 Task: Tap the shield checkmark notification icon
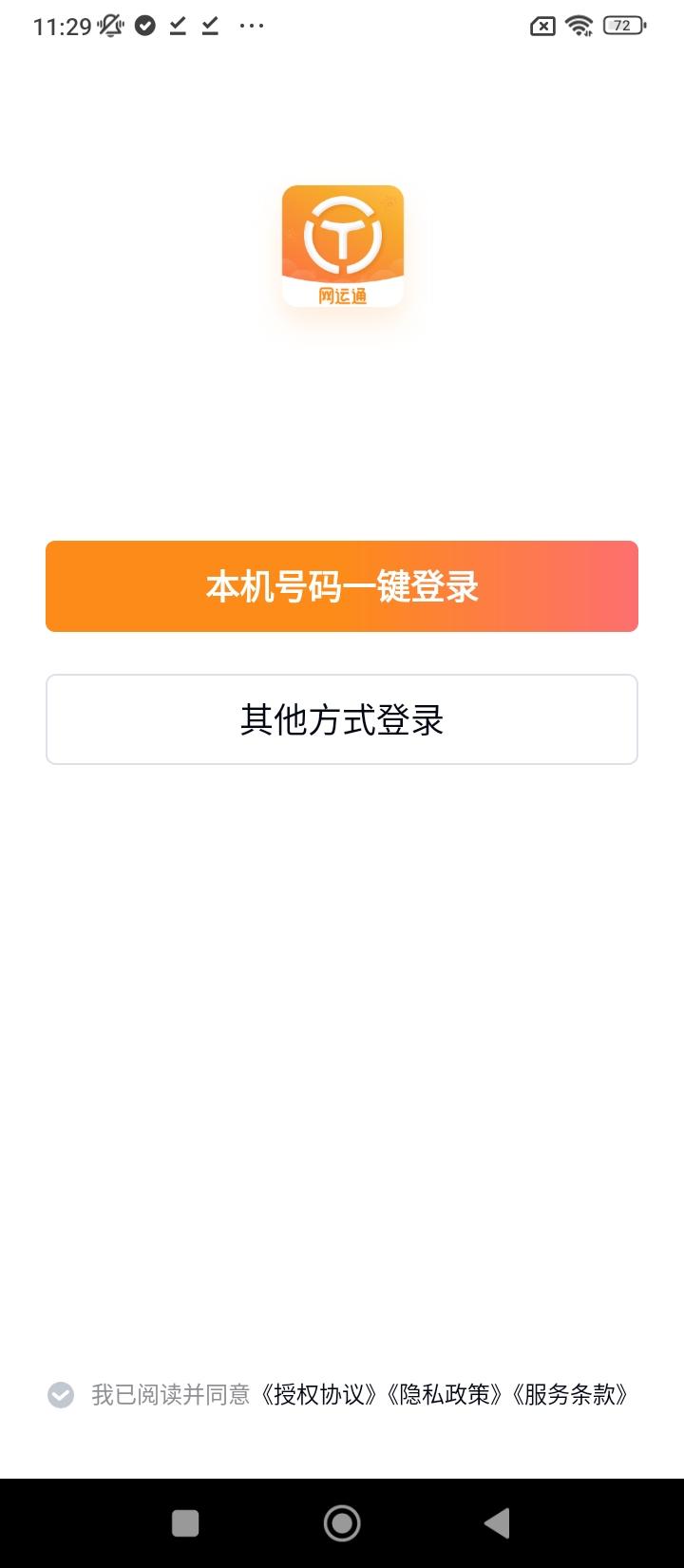click(144, 26)
